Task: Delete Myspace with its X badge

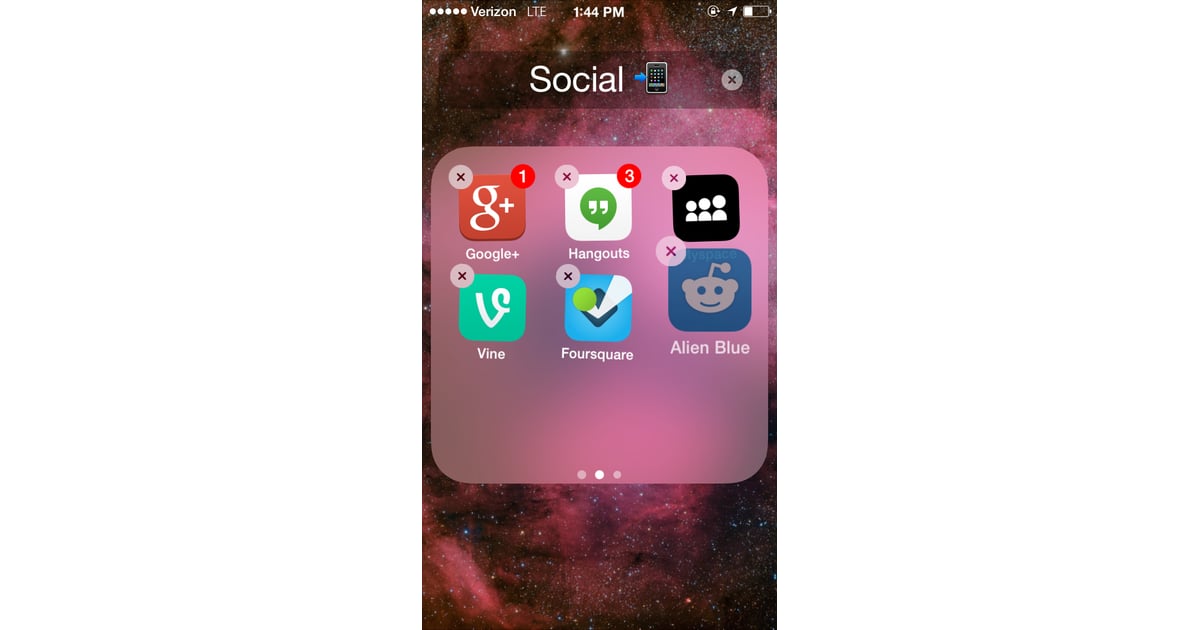Action: click(674, 178)
